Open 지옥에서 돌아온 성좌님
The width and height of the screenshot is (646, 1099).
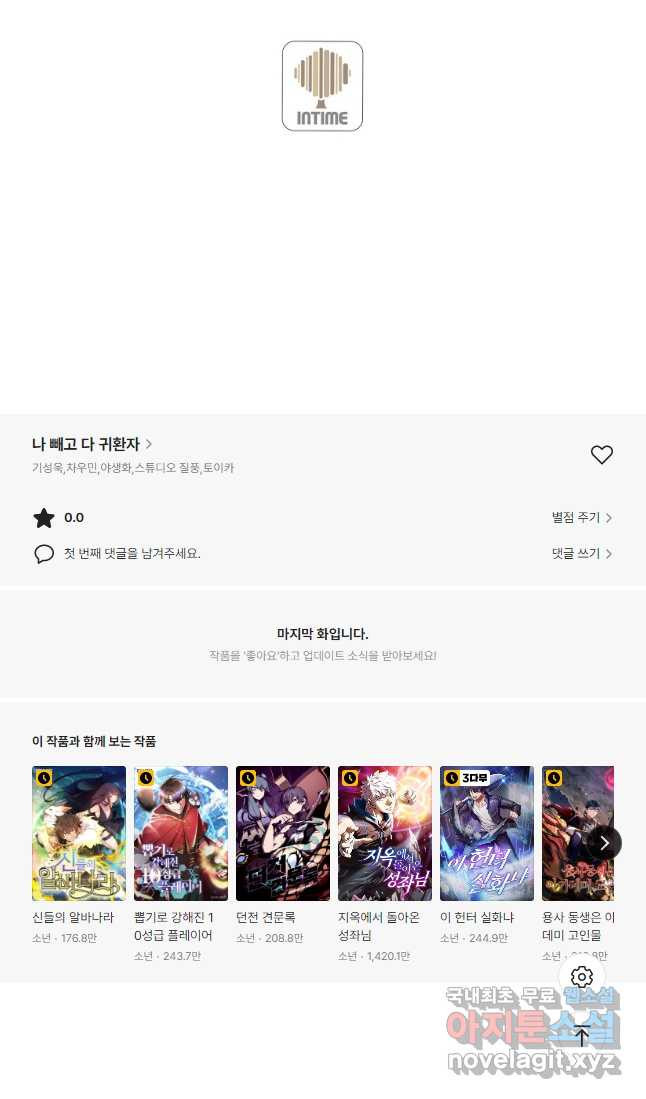coord(385,833)
